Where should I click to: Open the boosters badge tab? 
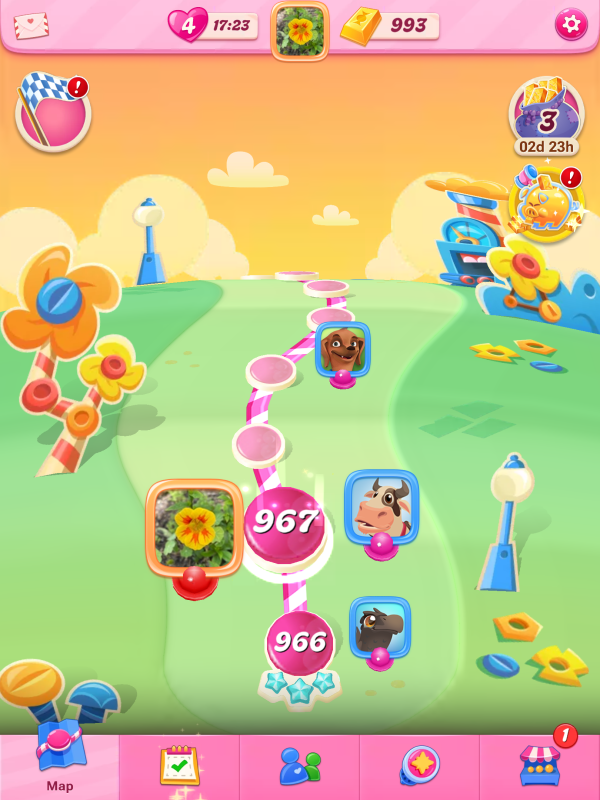(419, 766)
